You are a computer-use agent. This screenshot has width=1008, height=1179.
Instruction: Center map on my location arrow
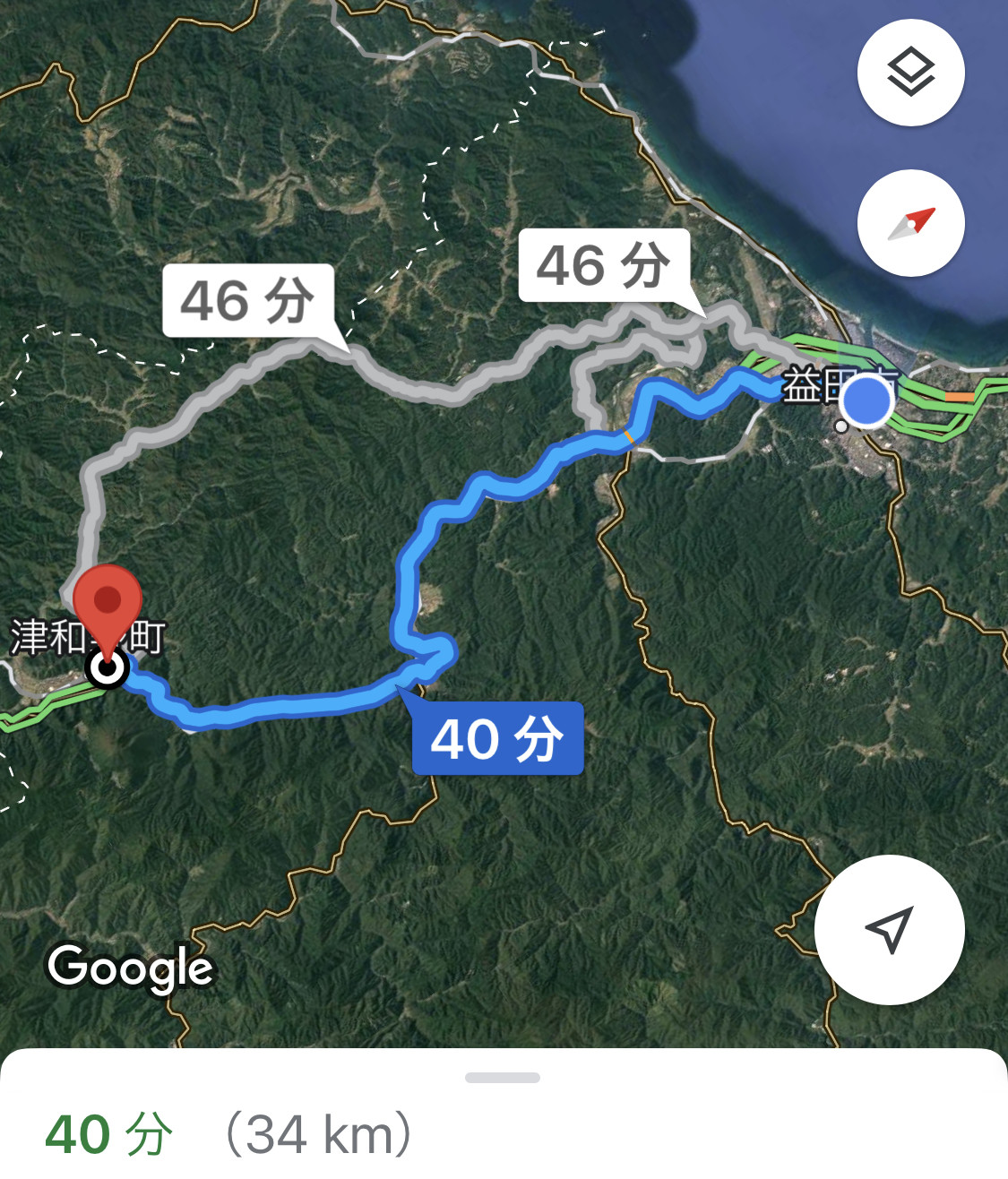click(x=889, y=930)
